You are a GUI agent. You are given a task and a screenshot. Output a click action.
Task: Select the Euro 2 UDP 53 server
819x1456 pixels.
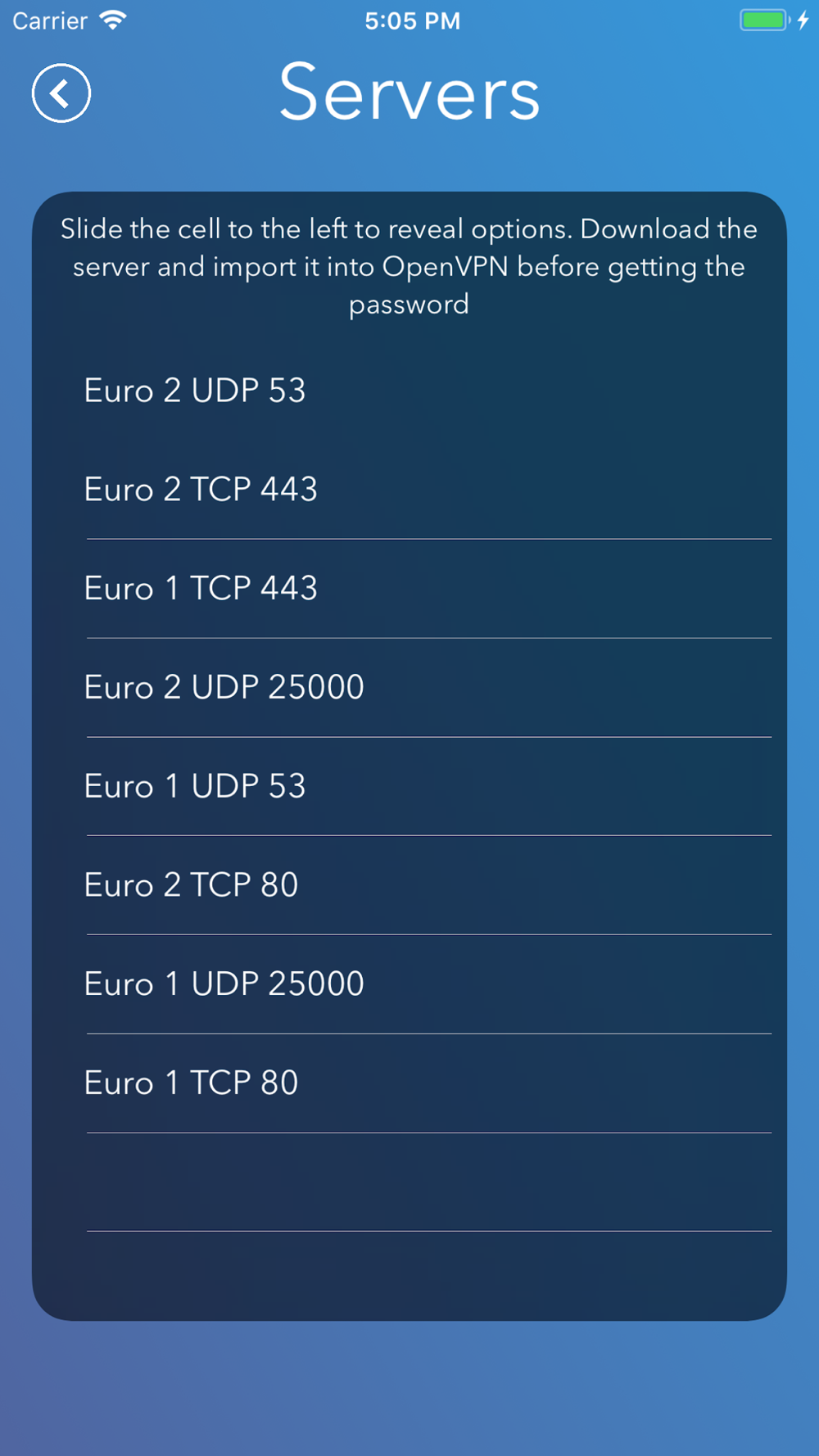(409, 391)
